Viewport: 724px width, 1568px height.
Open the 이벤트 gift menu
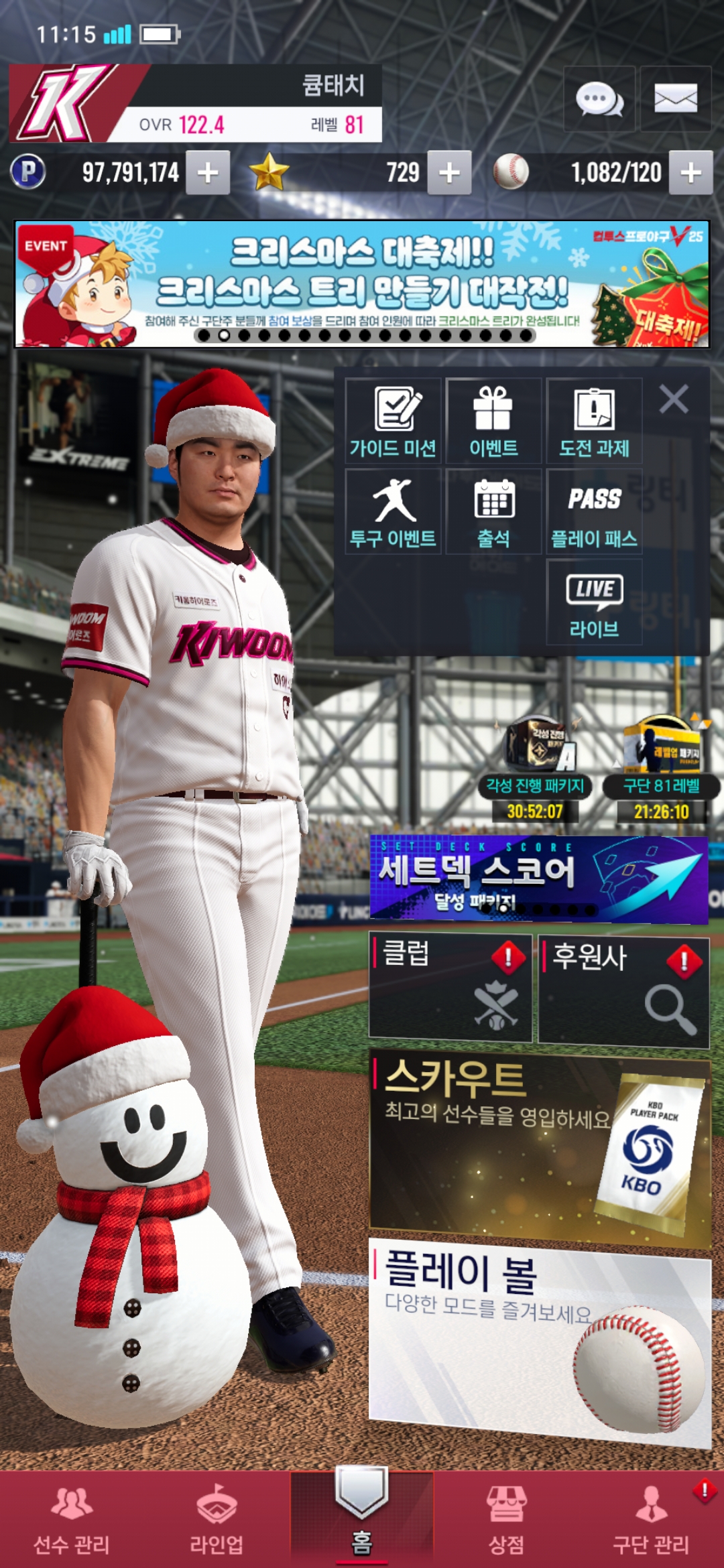(493, 421)
